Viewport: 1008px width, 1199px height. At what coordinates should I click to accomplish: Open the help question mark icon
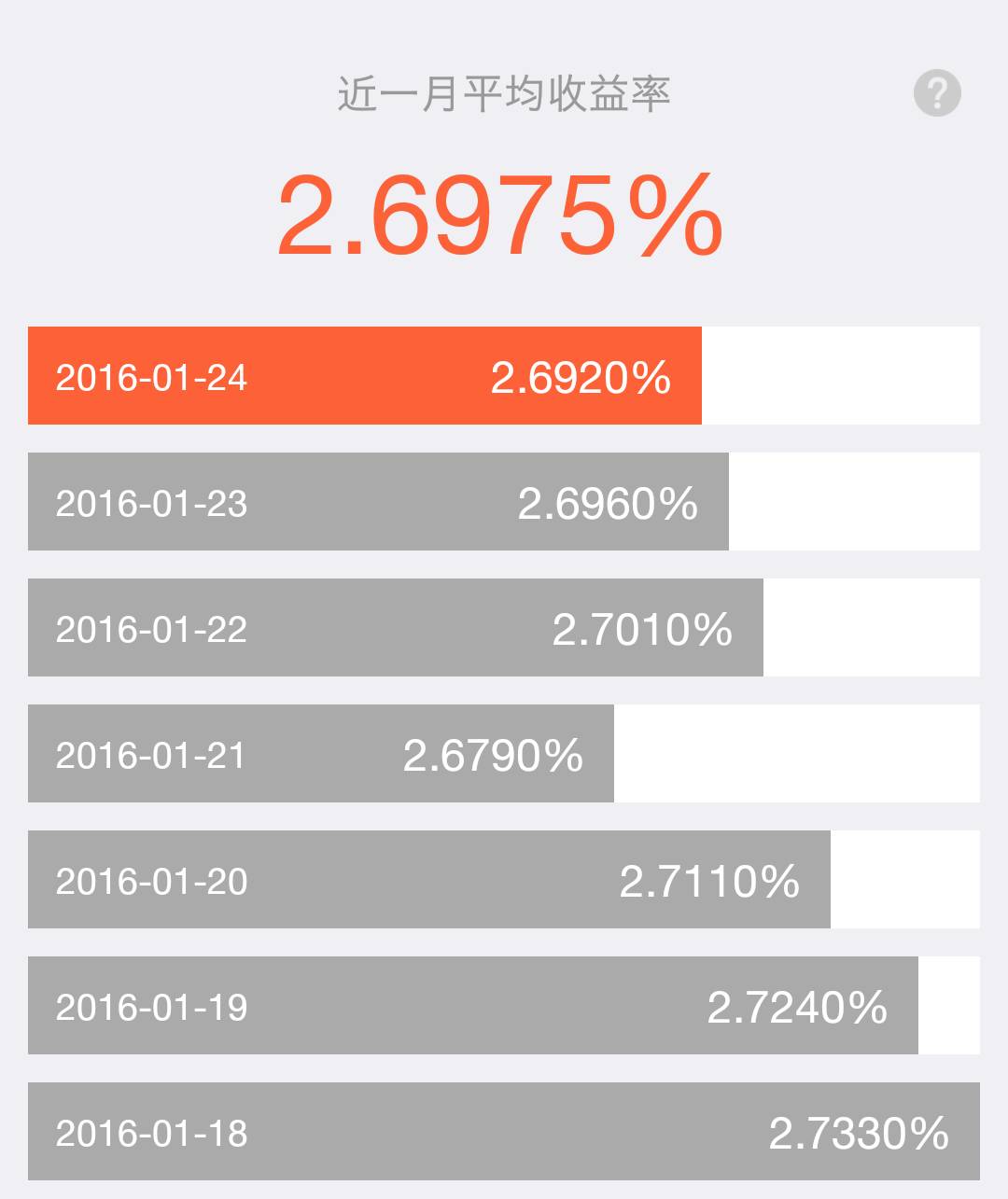936,93
